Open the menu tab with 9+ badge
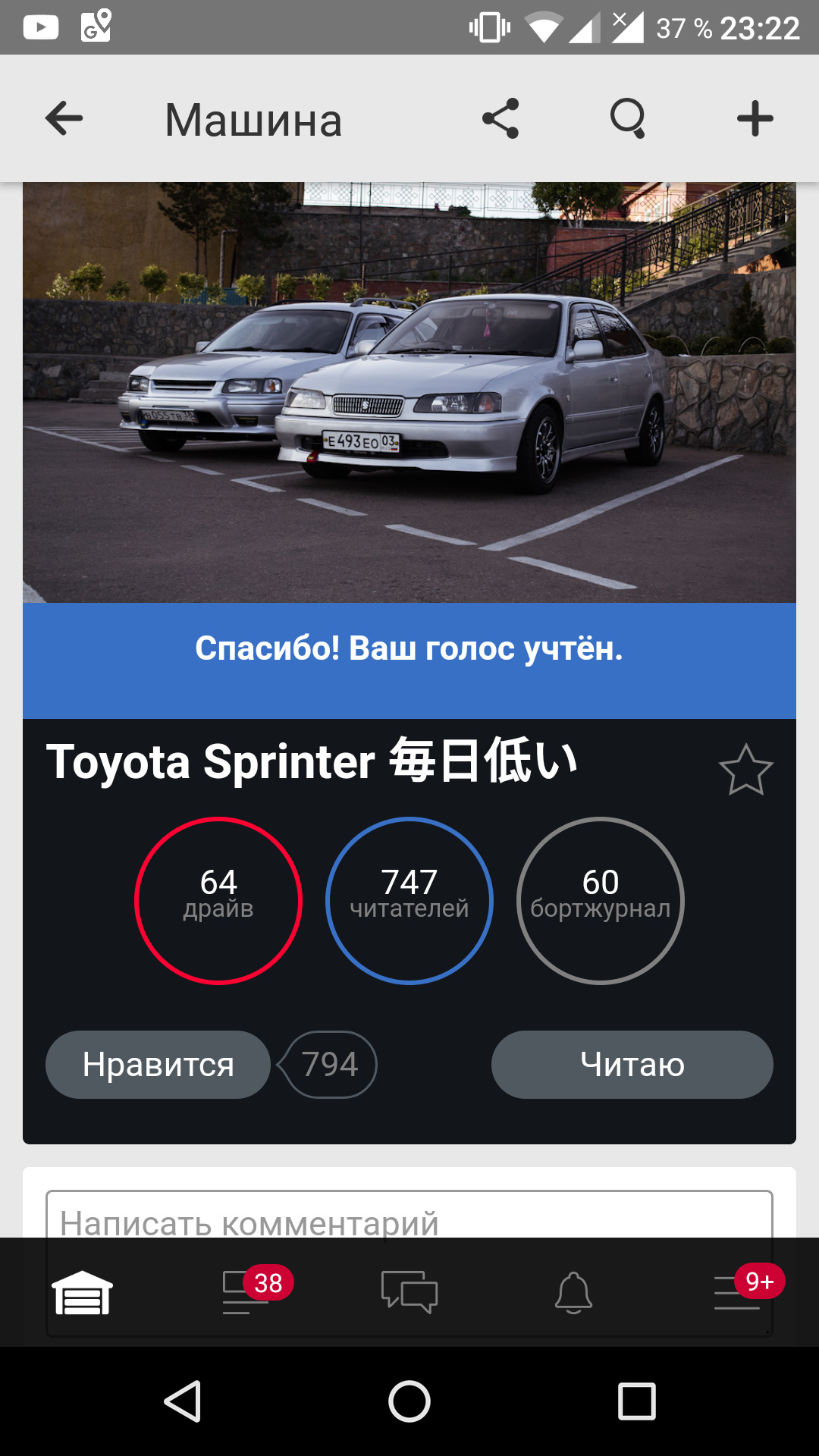This screenshot has width=819, height=1456. pyautogui.click(x=737, y=1293)
